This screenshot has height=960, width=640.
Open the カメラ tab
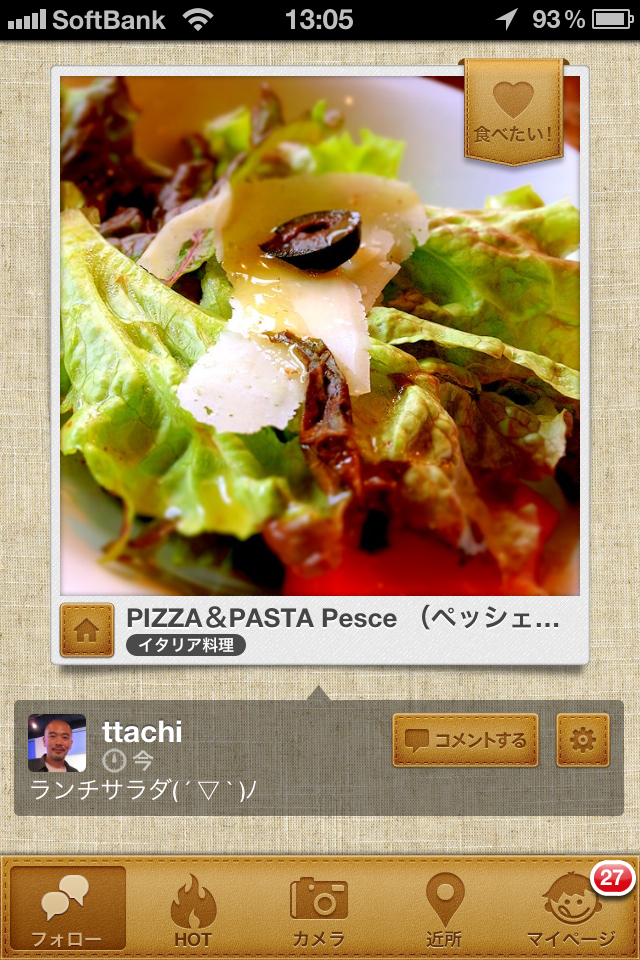pyautogui.click(x=319, y=908)
